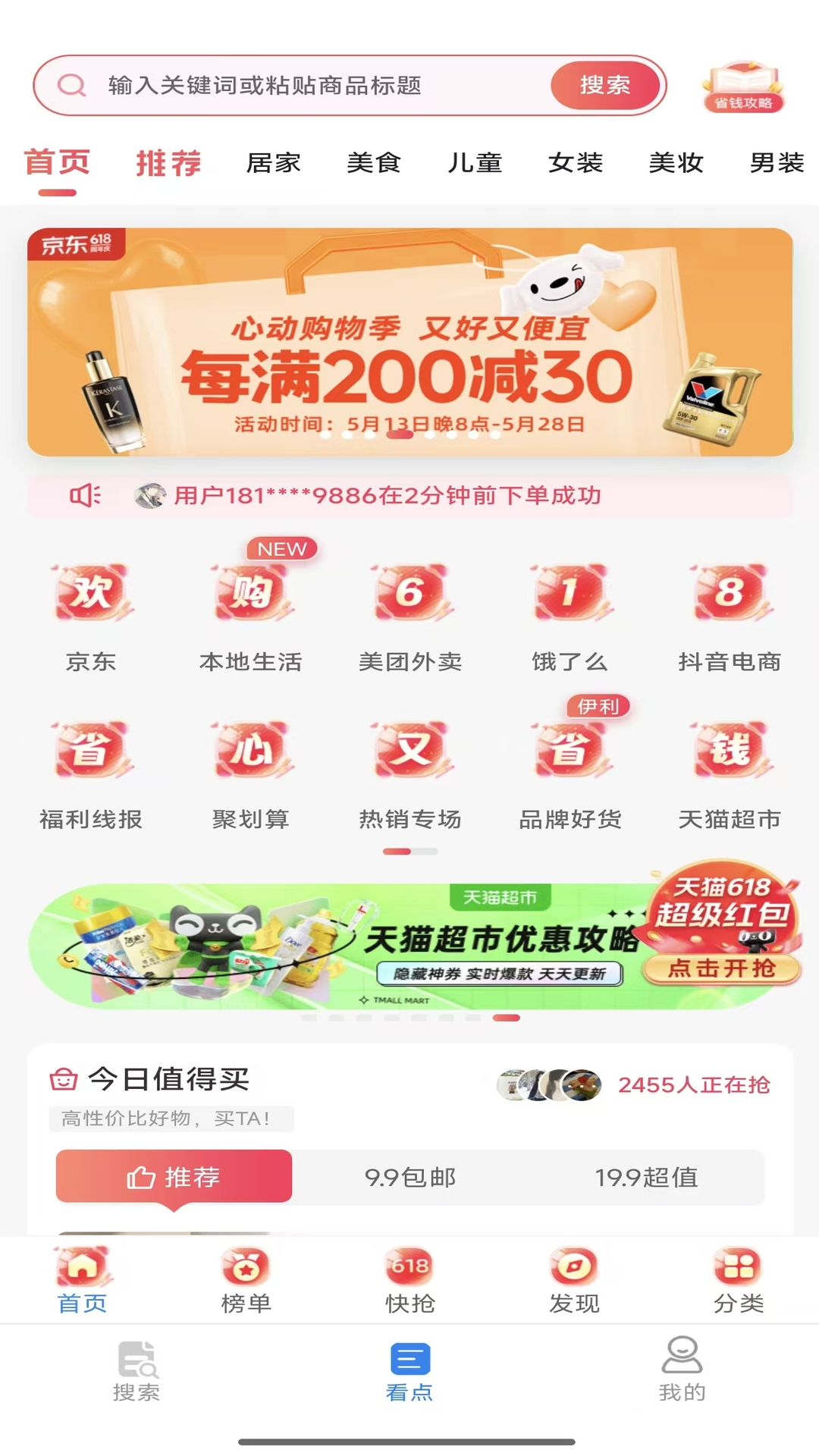Viewport: 819px width, 1456px height.
Task: Switch to the 推荐 tab
Action: [x=169, y=163]
